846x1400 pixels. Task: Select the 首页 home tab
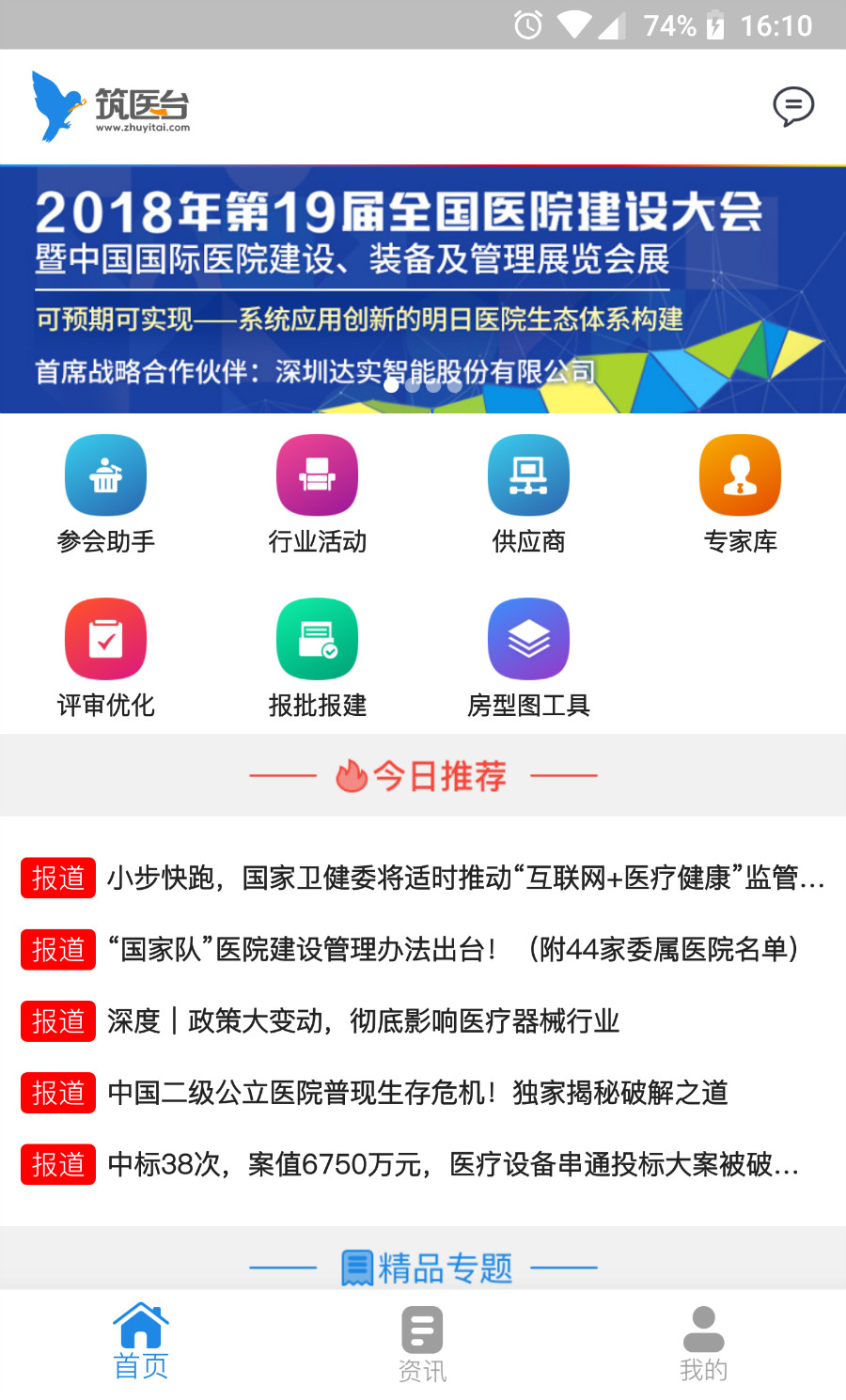click(x=141, y=1345)
